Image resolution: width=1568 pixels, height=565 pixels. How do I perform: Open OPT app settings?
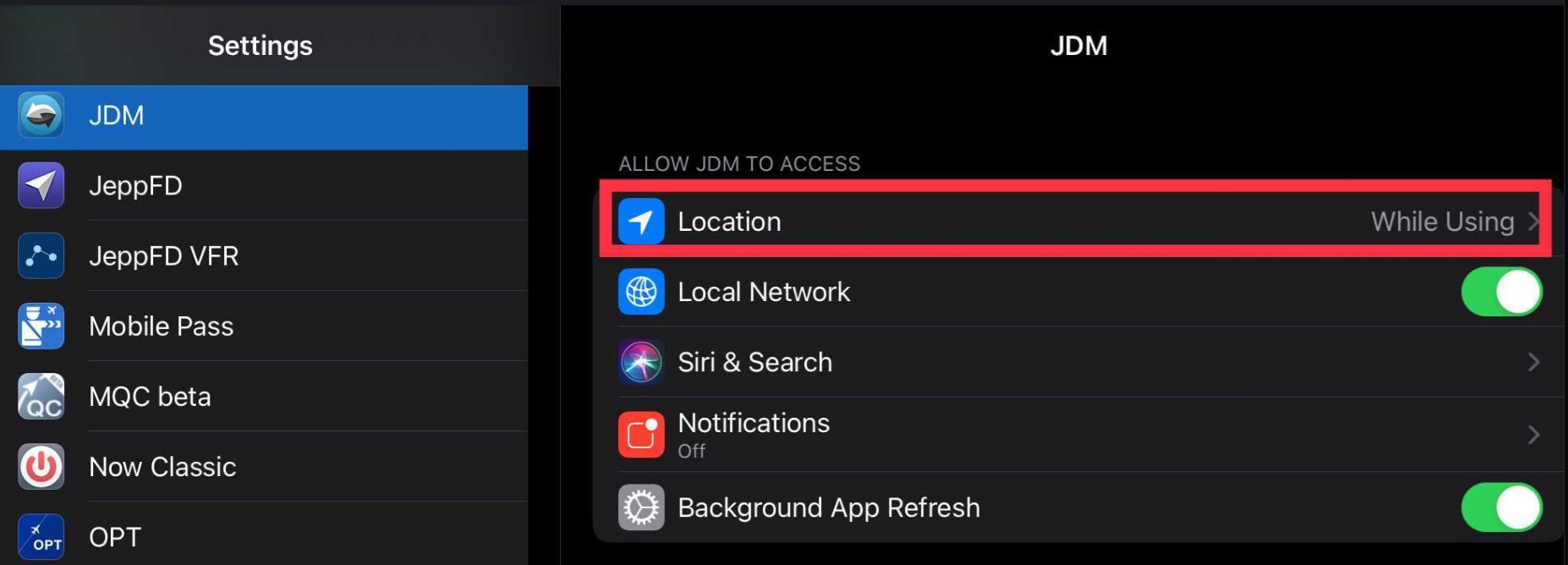pyautogui.click(x=262, y=537)
